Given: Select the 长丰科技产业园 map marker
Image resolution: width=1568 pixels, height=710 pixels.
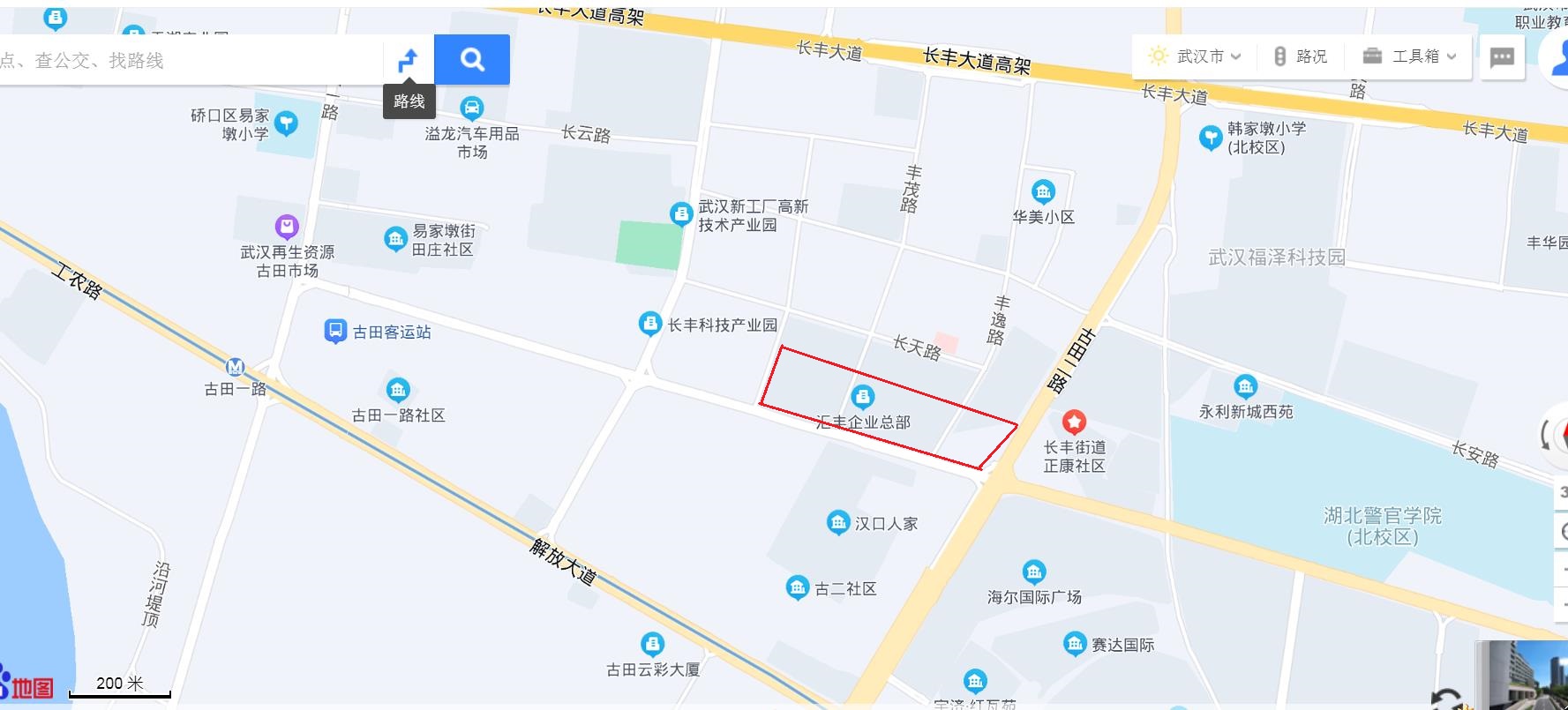Looking at the screenshot, I should pyautogui.click(x=649, y=324).
